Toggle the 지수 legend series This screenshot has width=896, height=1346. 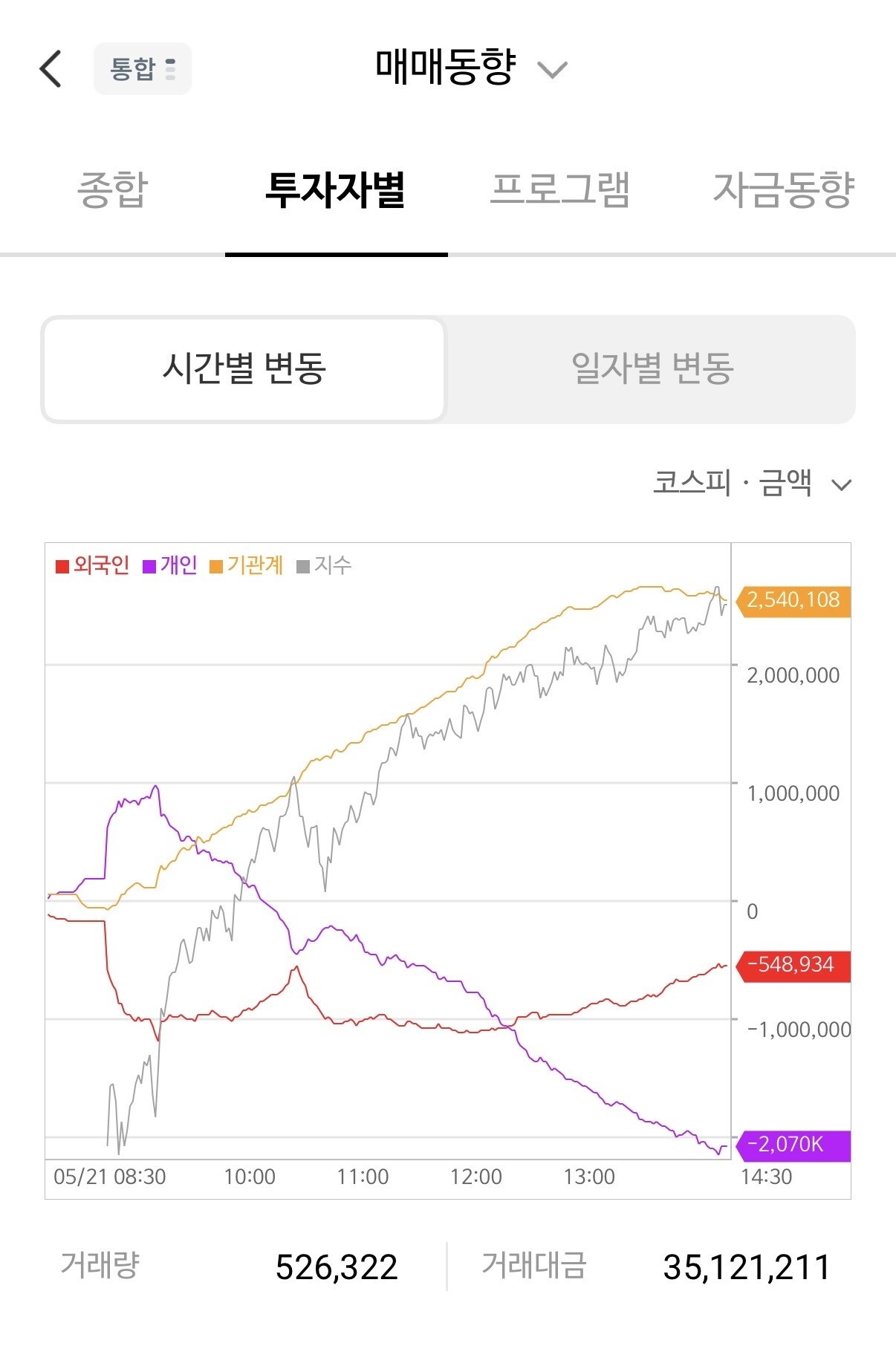324,566
